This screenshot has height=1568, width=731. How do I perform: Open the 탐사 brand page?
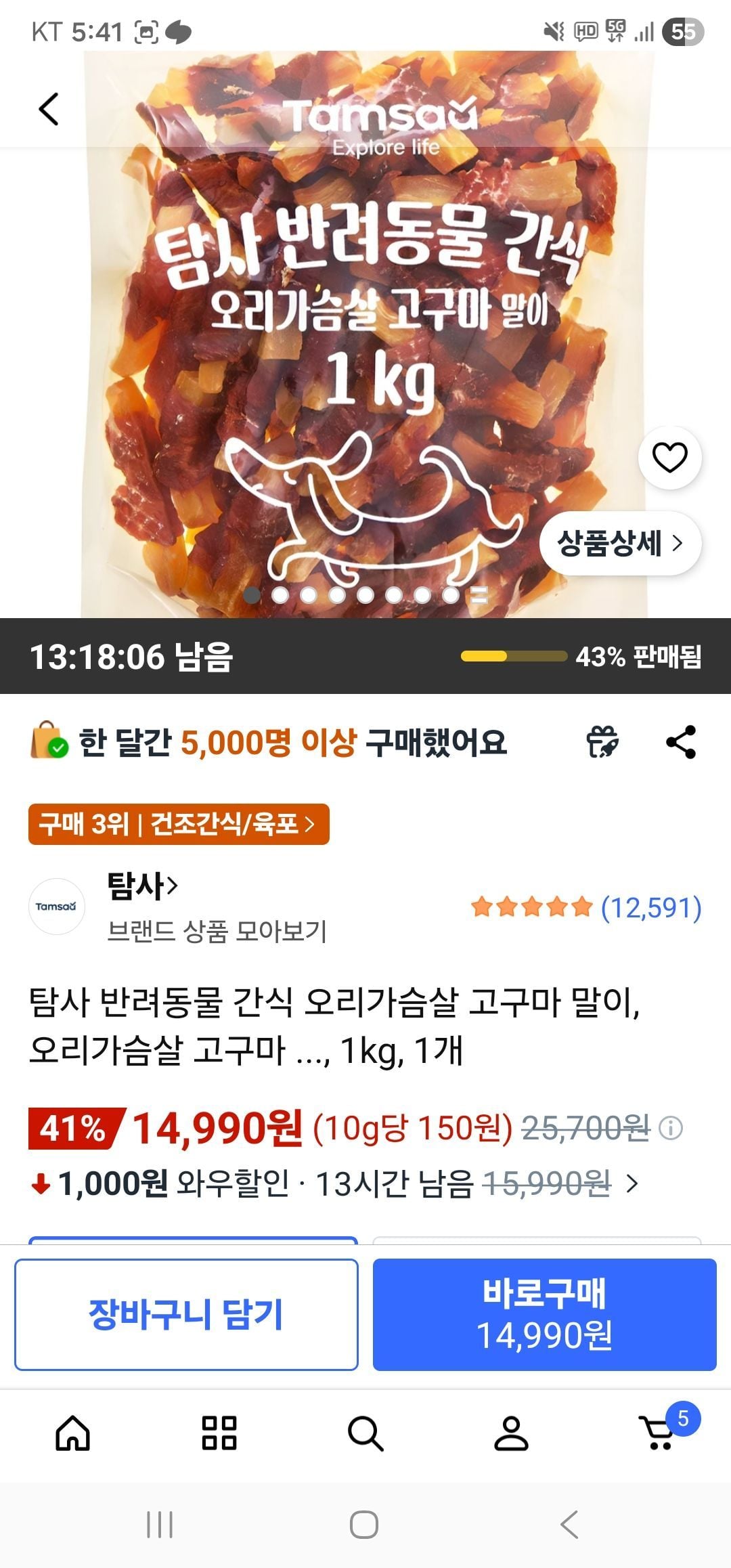142,886
